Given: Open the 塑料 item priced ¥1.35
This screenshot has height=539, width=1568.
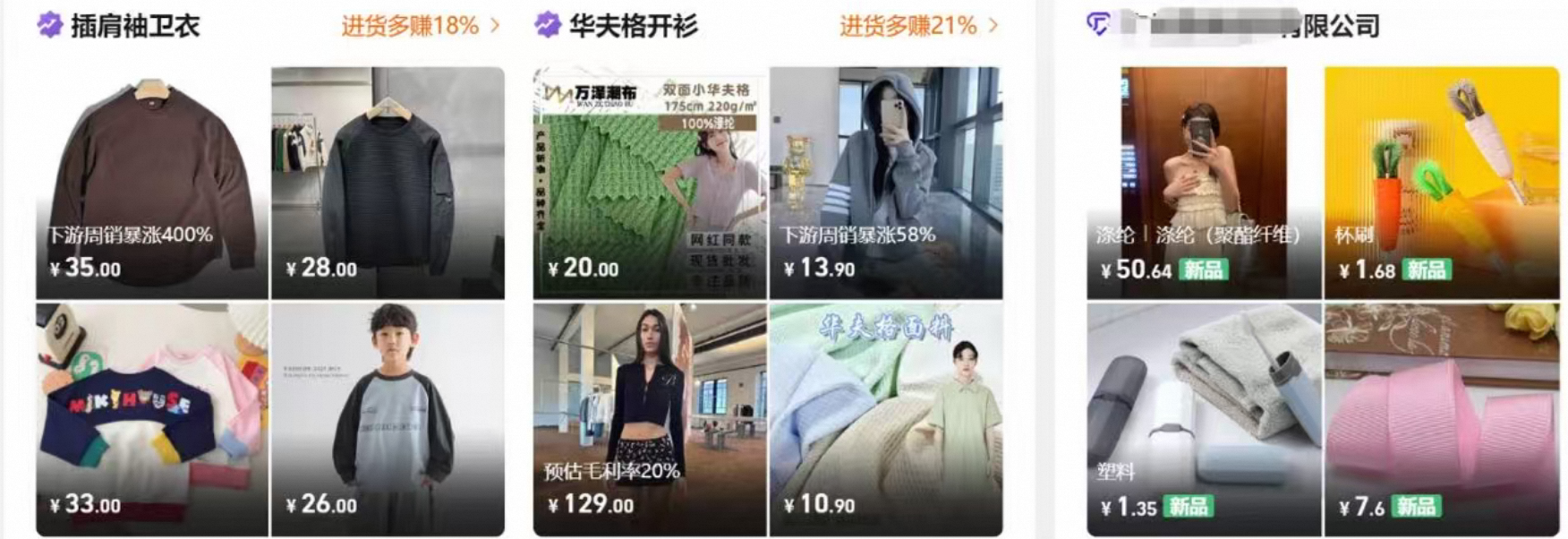Looking at the screenshot, I should (x=1204, y=419).
